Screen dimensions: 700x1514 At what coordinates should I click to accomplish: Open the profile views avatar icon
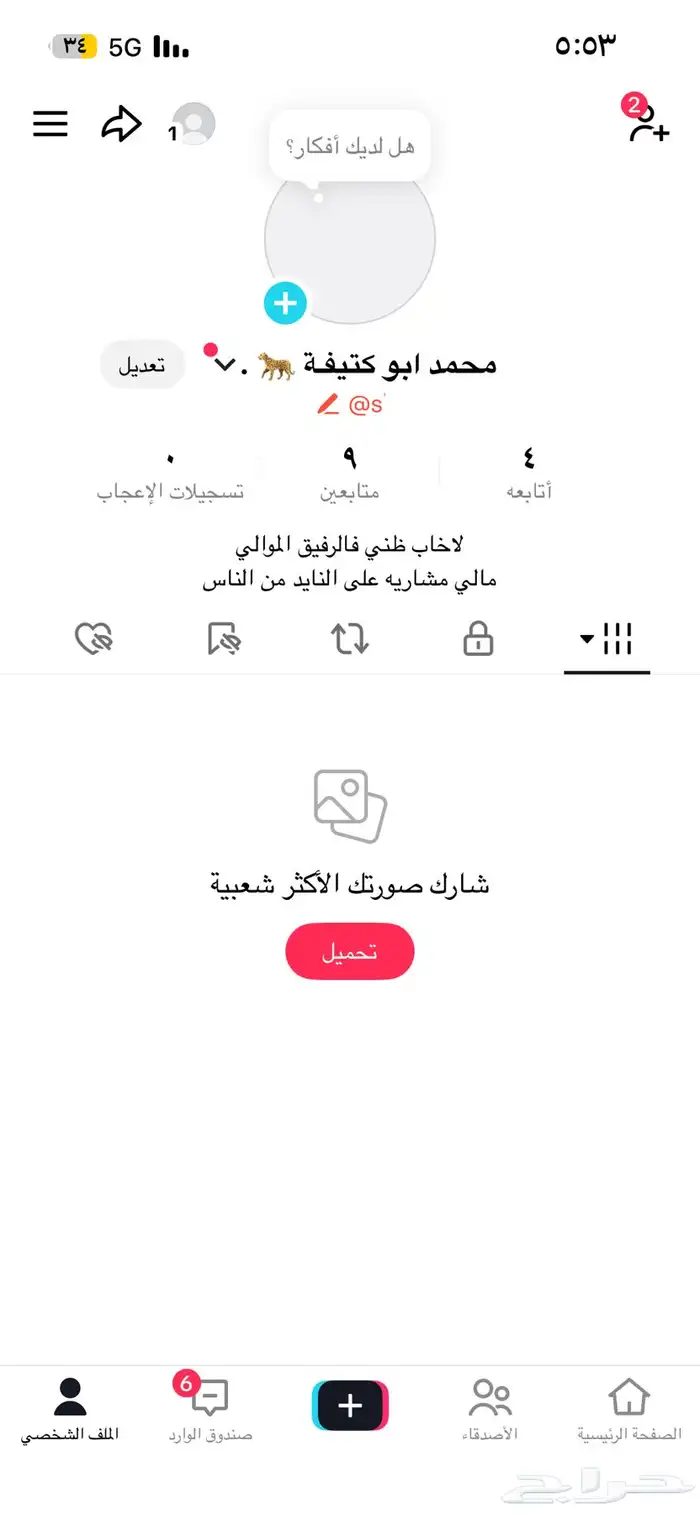[194, 124]
